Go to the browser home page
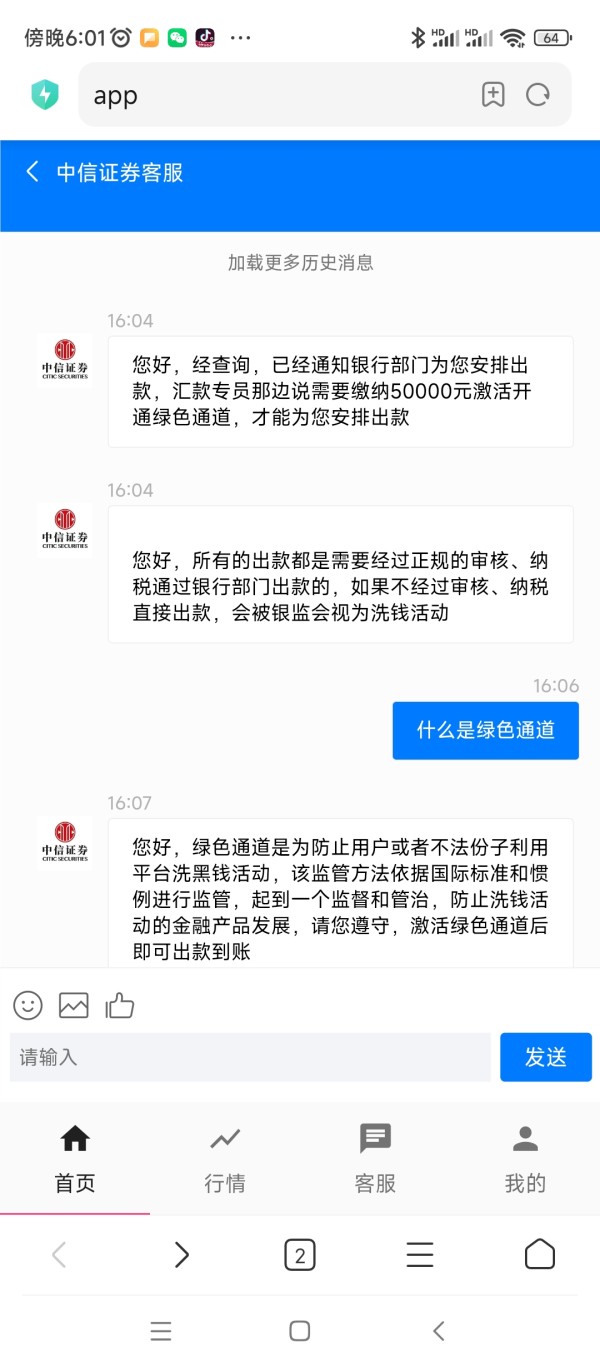Viewport: 600px width, 1367px height. click(540, 1254)
